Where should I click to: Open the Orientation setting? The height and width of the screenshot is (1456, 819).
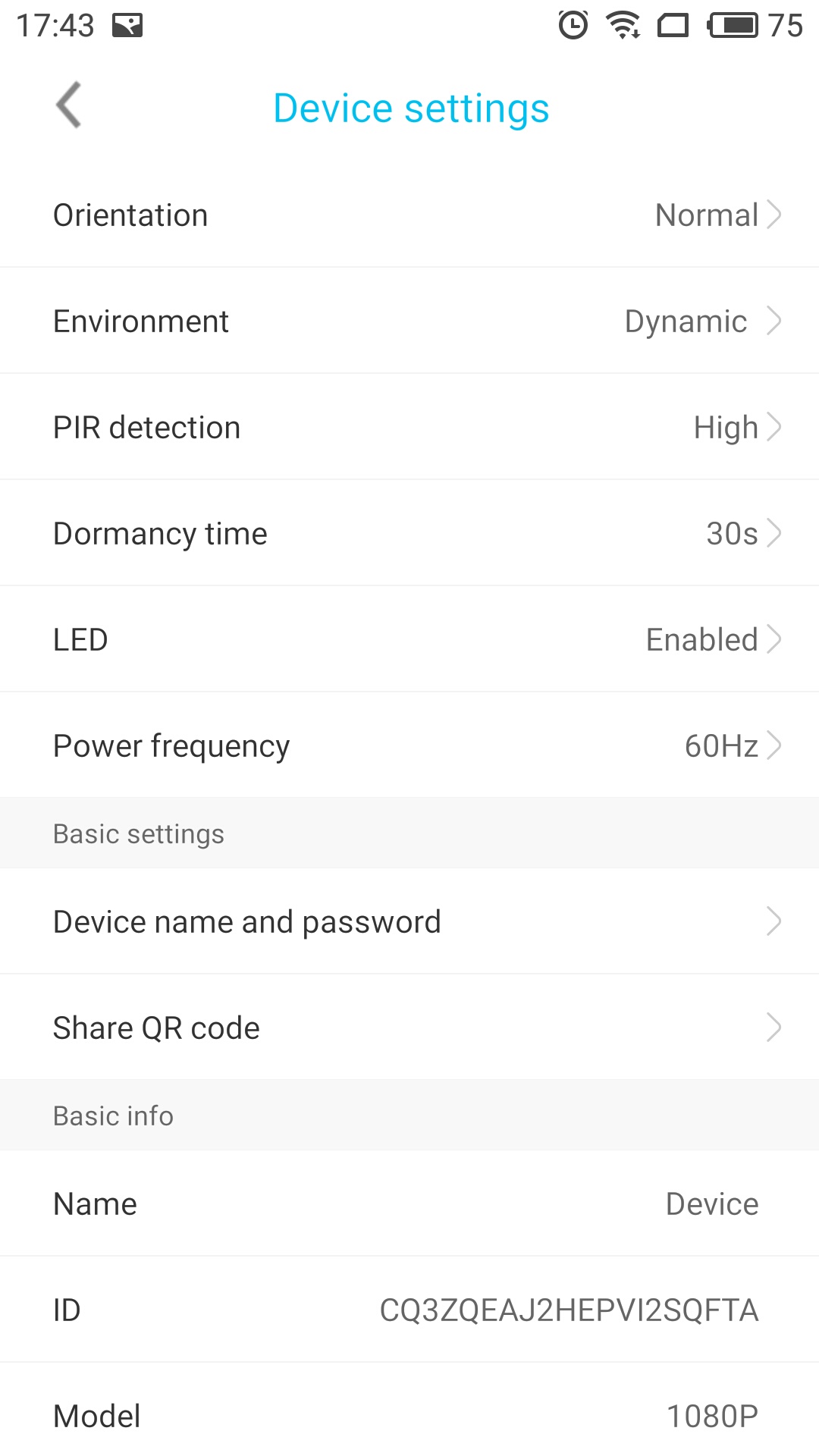pyautogui.click(x=409, y=215)
